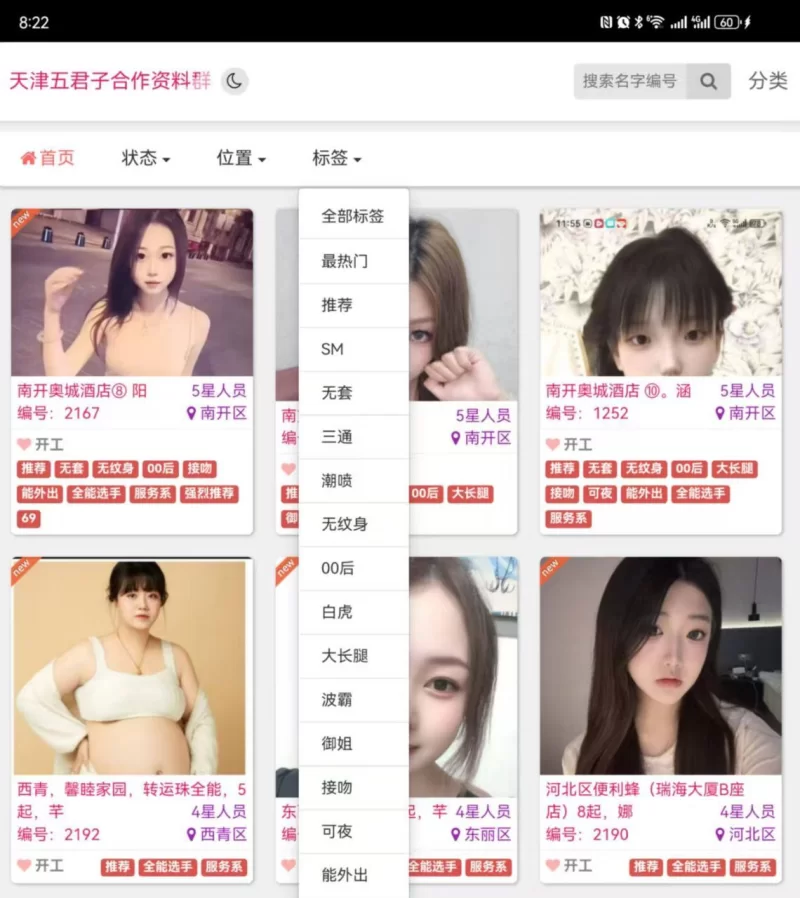Tap the magnifier search button

709,81
